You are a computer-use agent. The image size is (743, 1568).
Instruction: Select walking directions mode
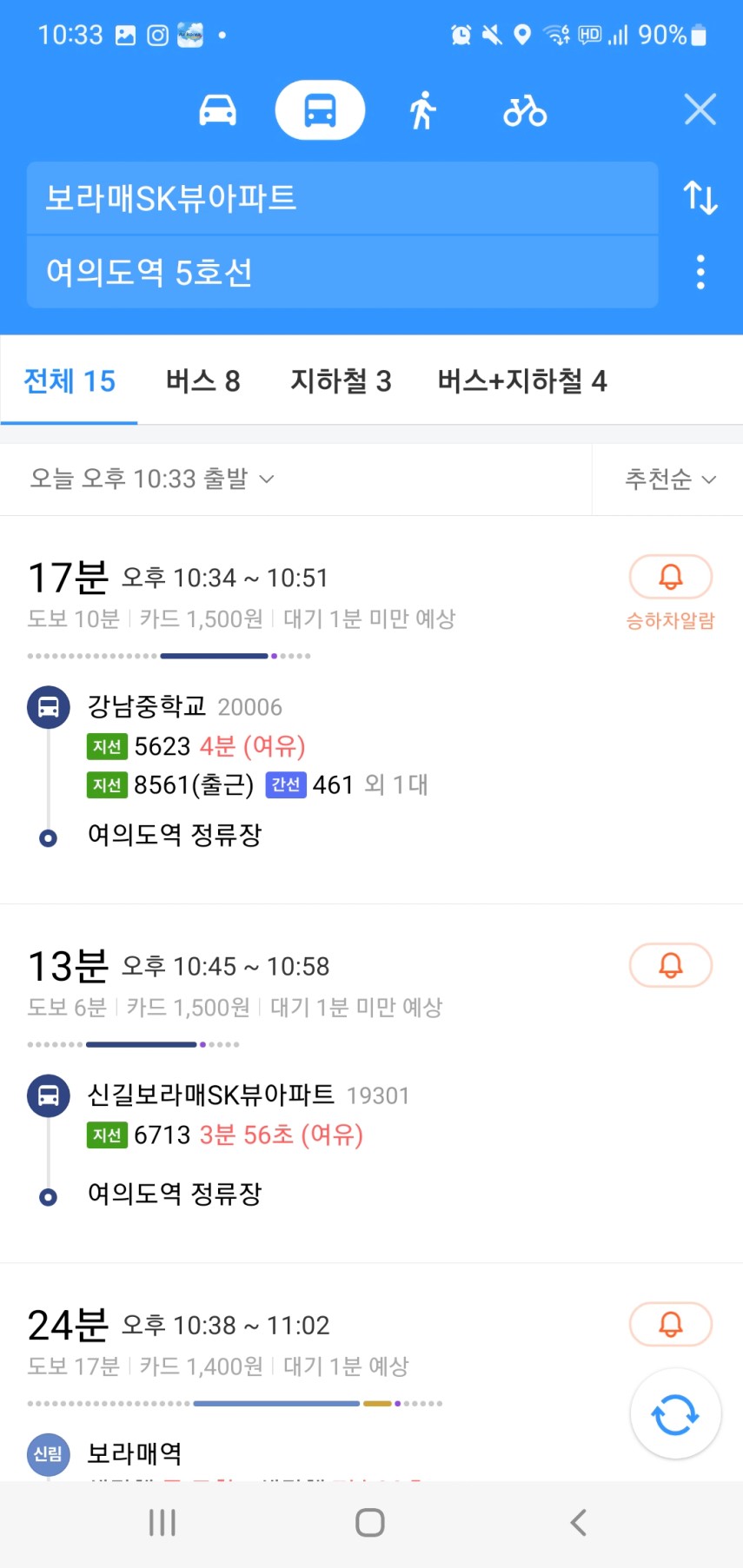422,110
